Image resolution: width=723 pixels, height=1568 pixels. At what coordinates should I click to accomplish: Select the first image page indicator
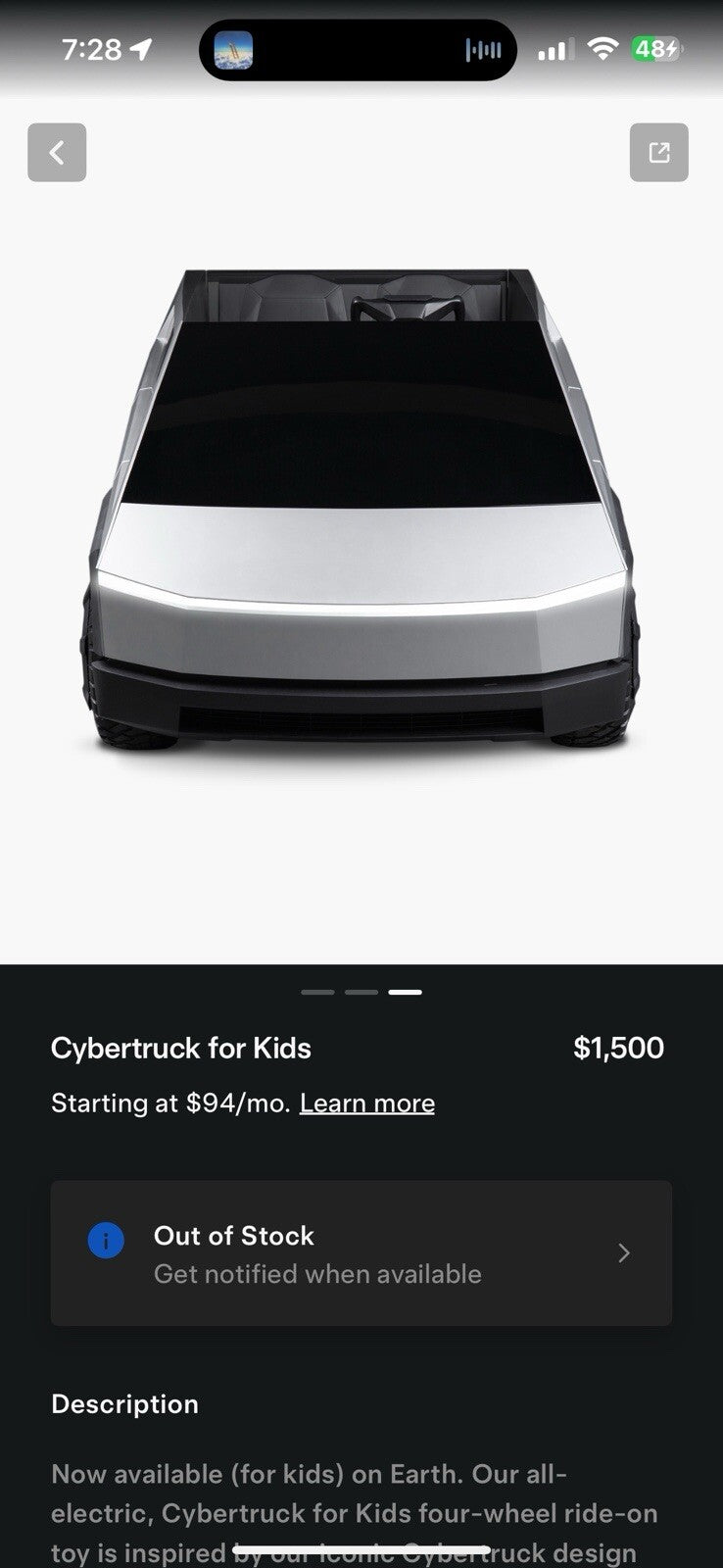click(317, 992)
